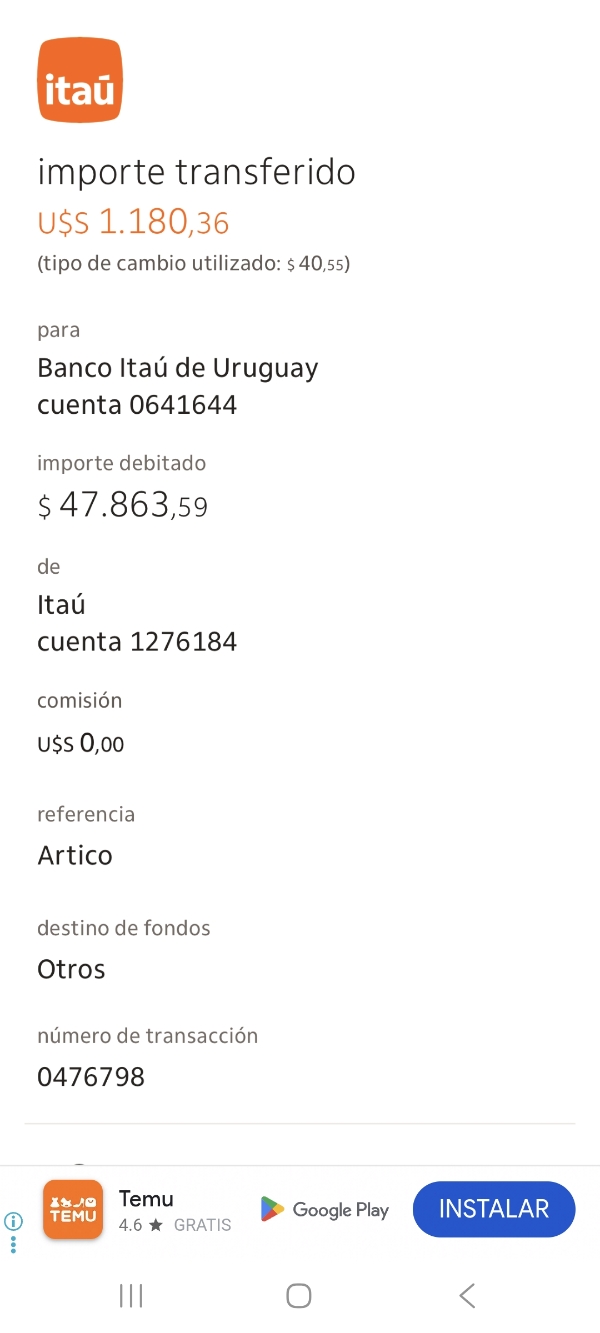600x1333 pixels.
Task: Go back with the system back button
Action: pyautogui.click(x=467, y=1296)
